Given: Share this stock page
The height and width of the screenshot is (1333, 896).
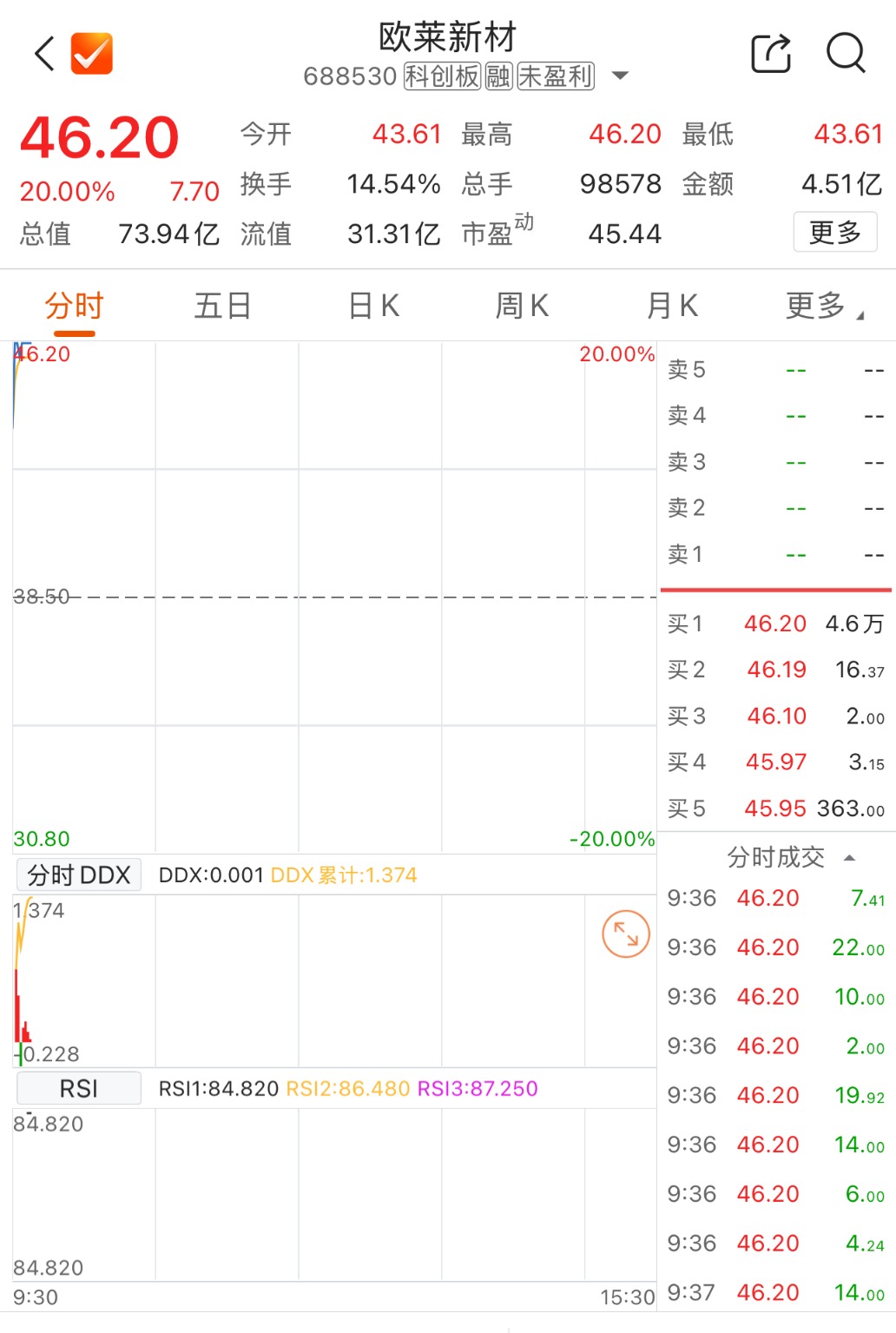Looking at the screenshot, I should (x=771, y=54).
